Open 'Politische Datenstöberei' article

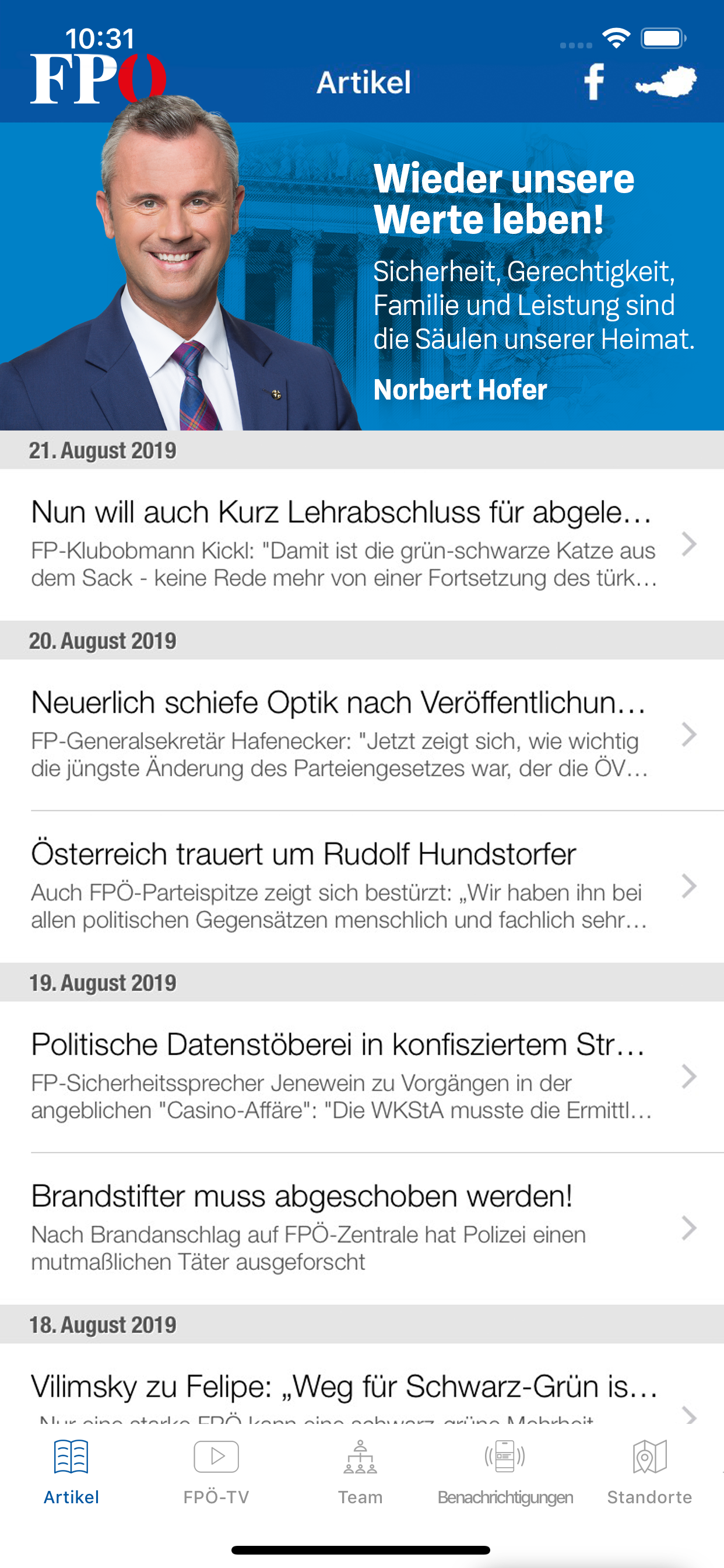click(x=362, y=1077)
